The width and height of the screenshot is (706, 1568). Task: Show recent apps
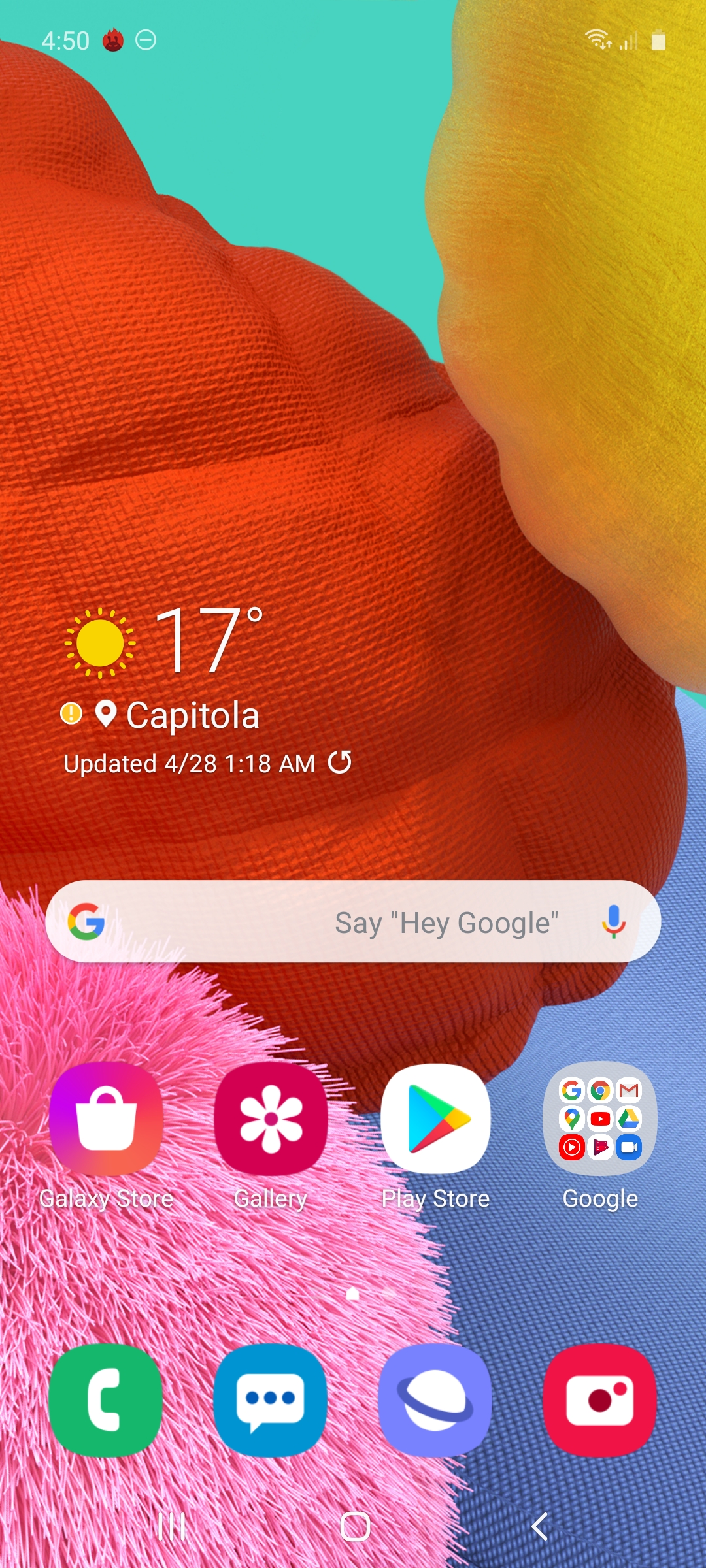tap(171, 1527)
